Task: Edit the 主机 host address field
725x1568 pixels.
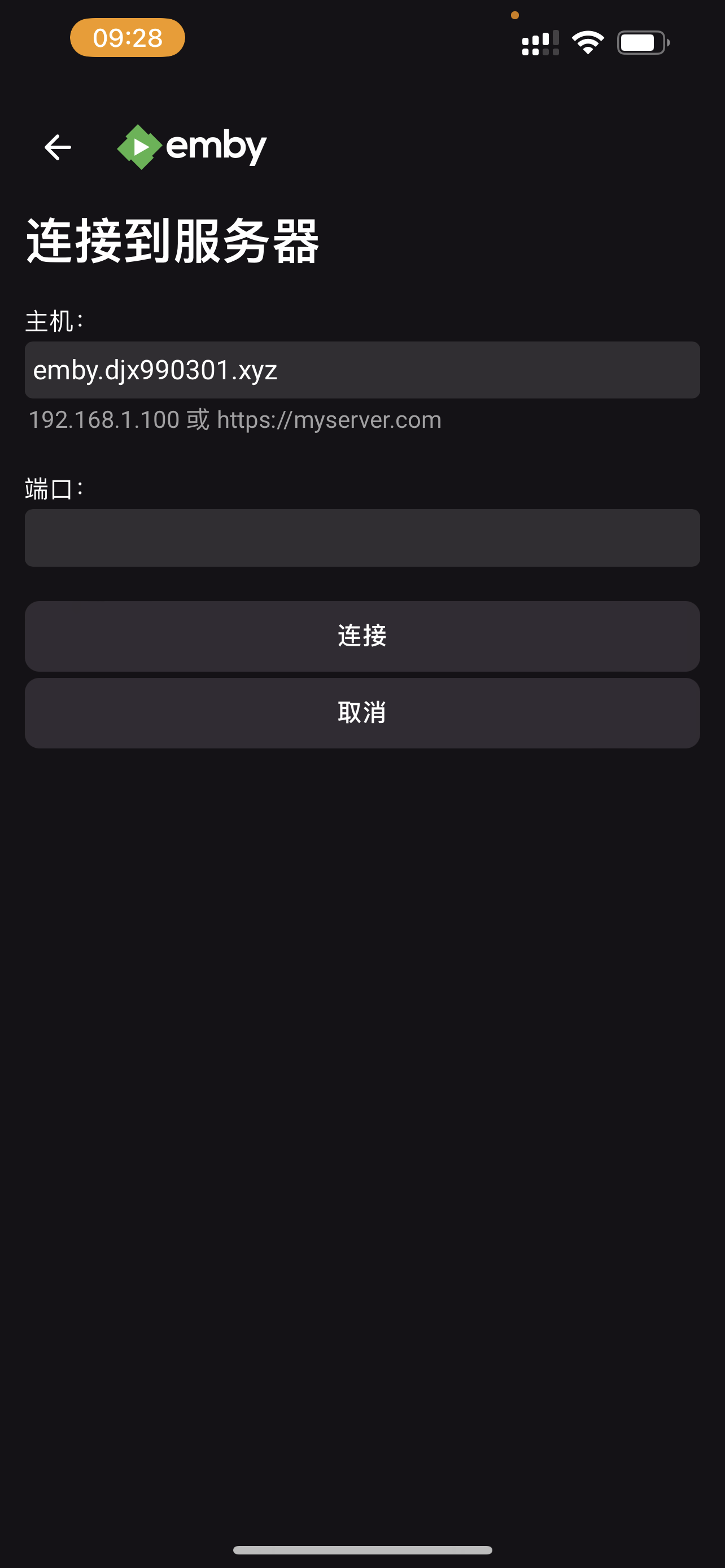Action: 362,370
